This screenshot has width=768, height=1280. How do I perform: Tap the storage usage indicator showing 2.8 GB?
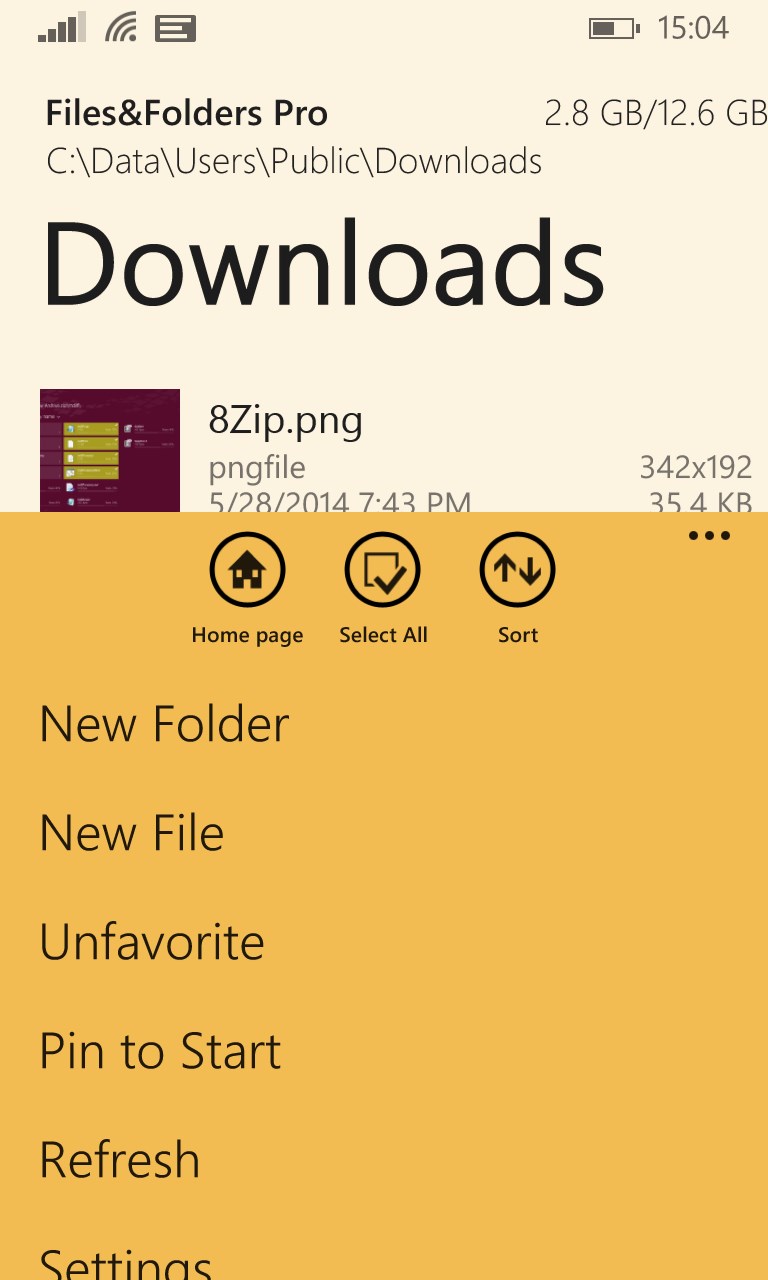[655, 111]
